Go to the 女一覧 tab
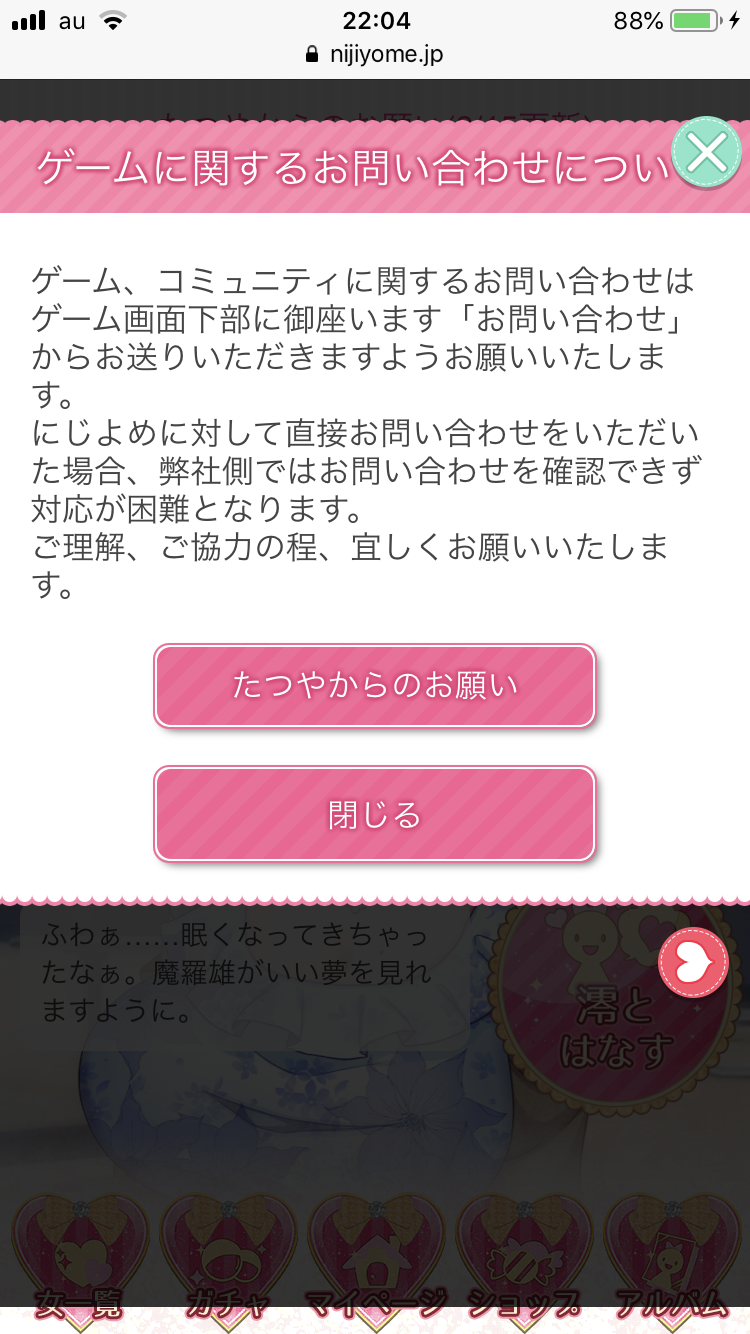This screenshot has height=1334, width=750. point(80,1260)
